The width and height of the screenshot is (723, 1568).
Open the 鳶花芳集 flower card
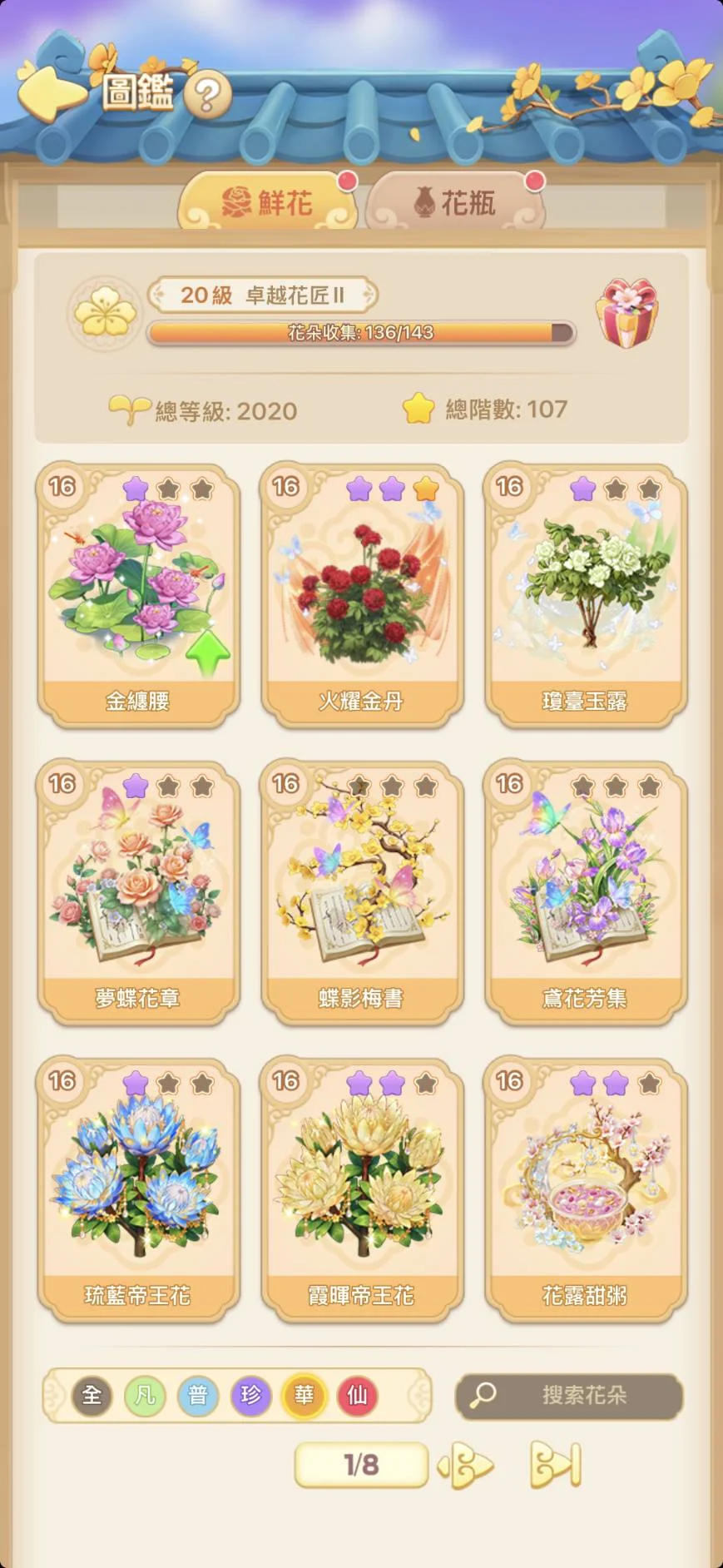[x=586, y=891]
